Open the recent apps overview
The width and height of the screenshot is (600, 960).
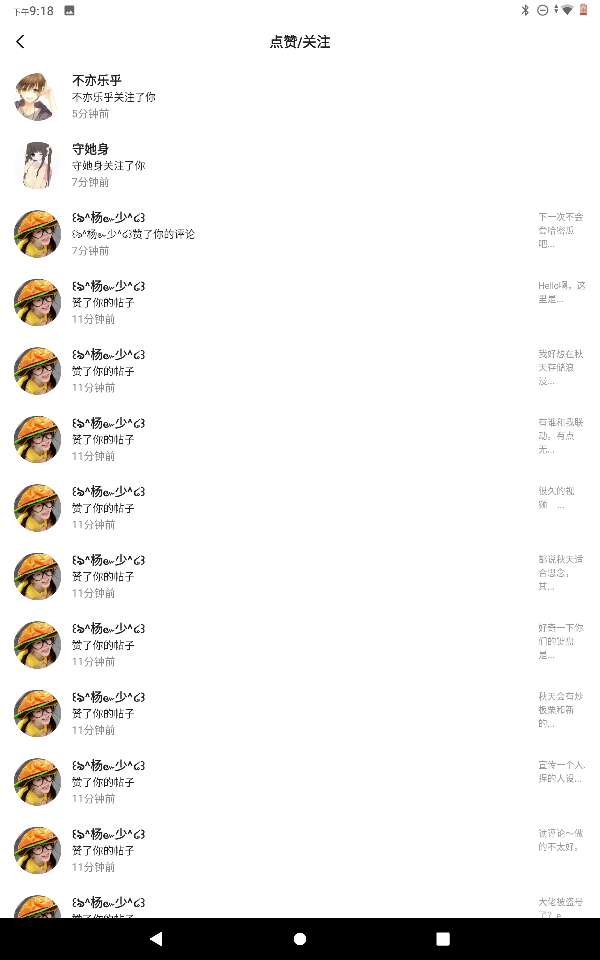[x=443, y=939]
